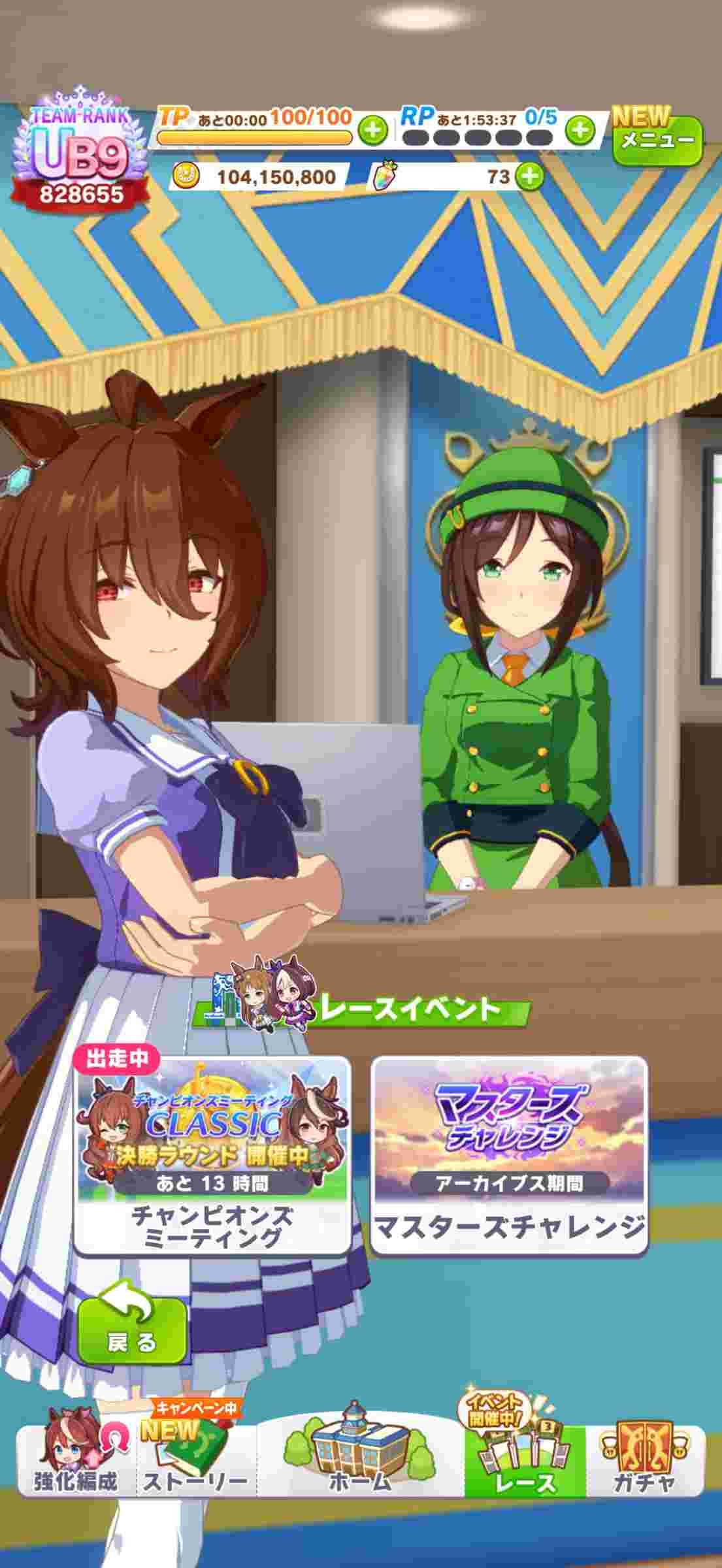Image resolution: width=722 pixels, height=1568 pixels.
Task: Open the green メニュー menu button
Action: pos(657,140)
